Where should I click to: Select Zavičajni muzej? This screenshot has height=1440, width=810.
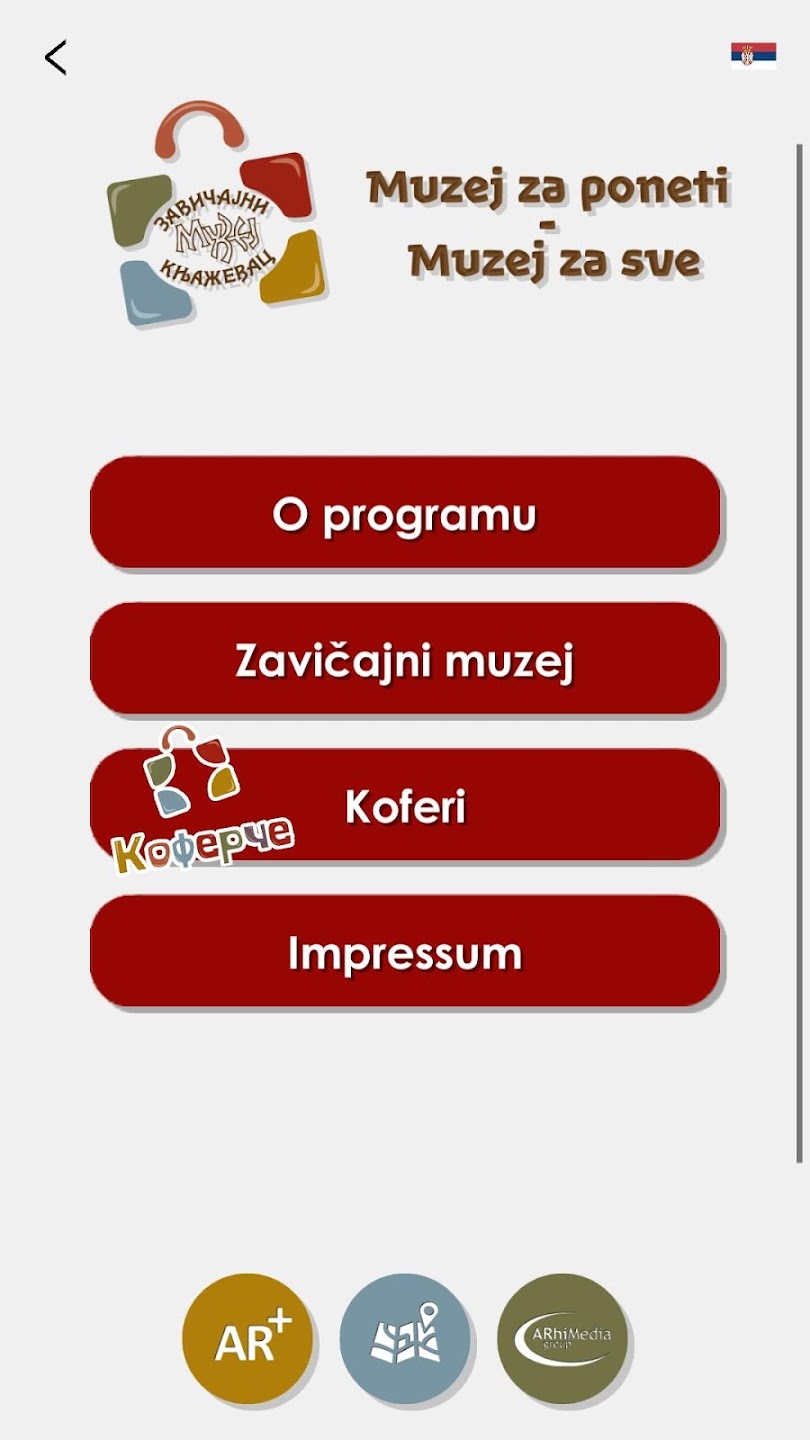click(405, 660)
